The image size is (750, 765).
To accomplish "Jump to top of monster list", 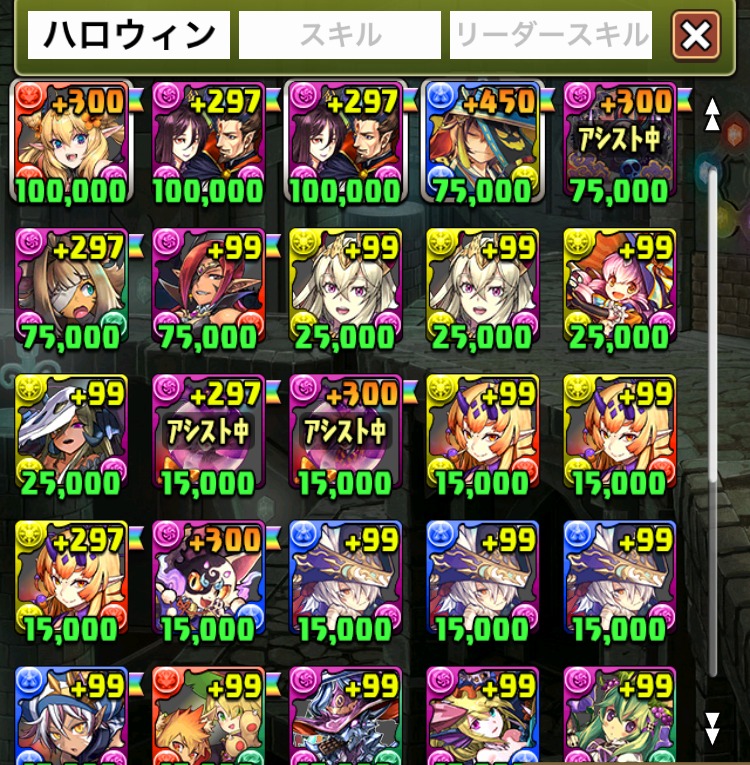I will 713,113.
